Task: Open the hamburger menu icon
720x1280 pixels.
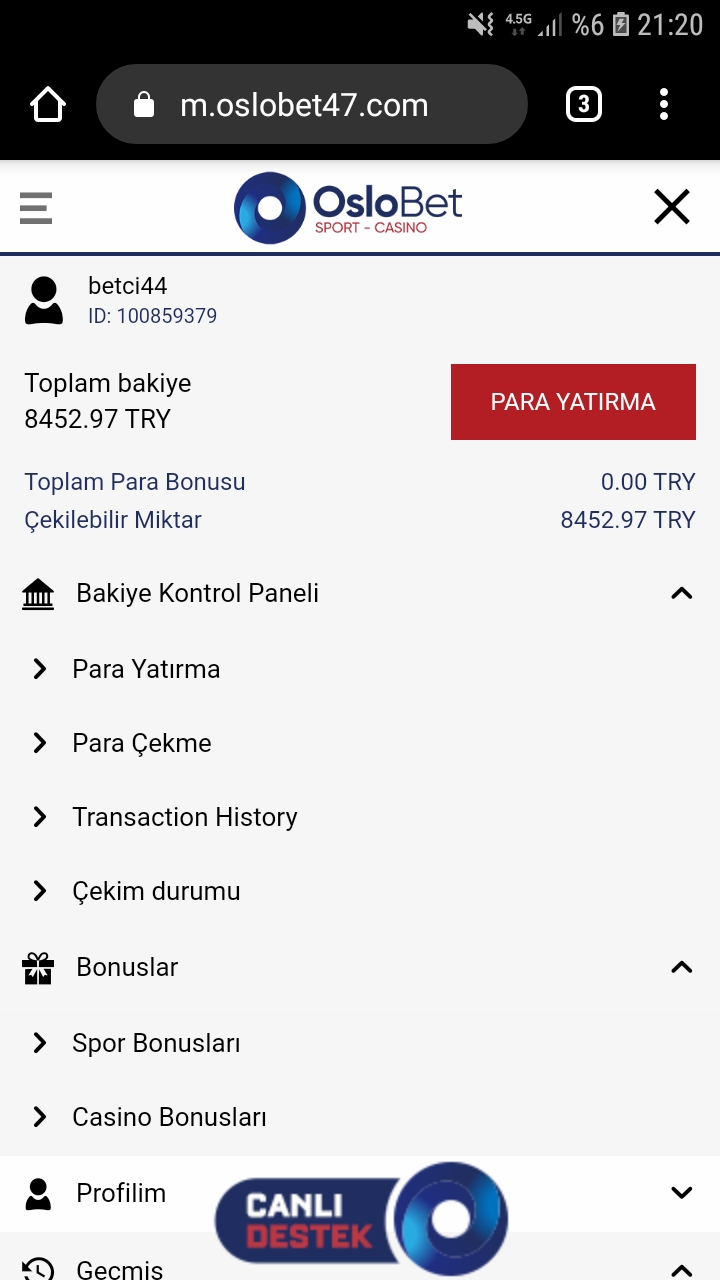Action: tap(36, 208)
